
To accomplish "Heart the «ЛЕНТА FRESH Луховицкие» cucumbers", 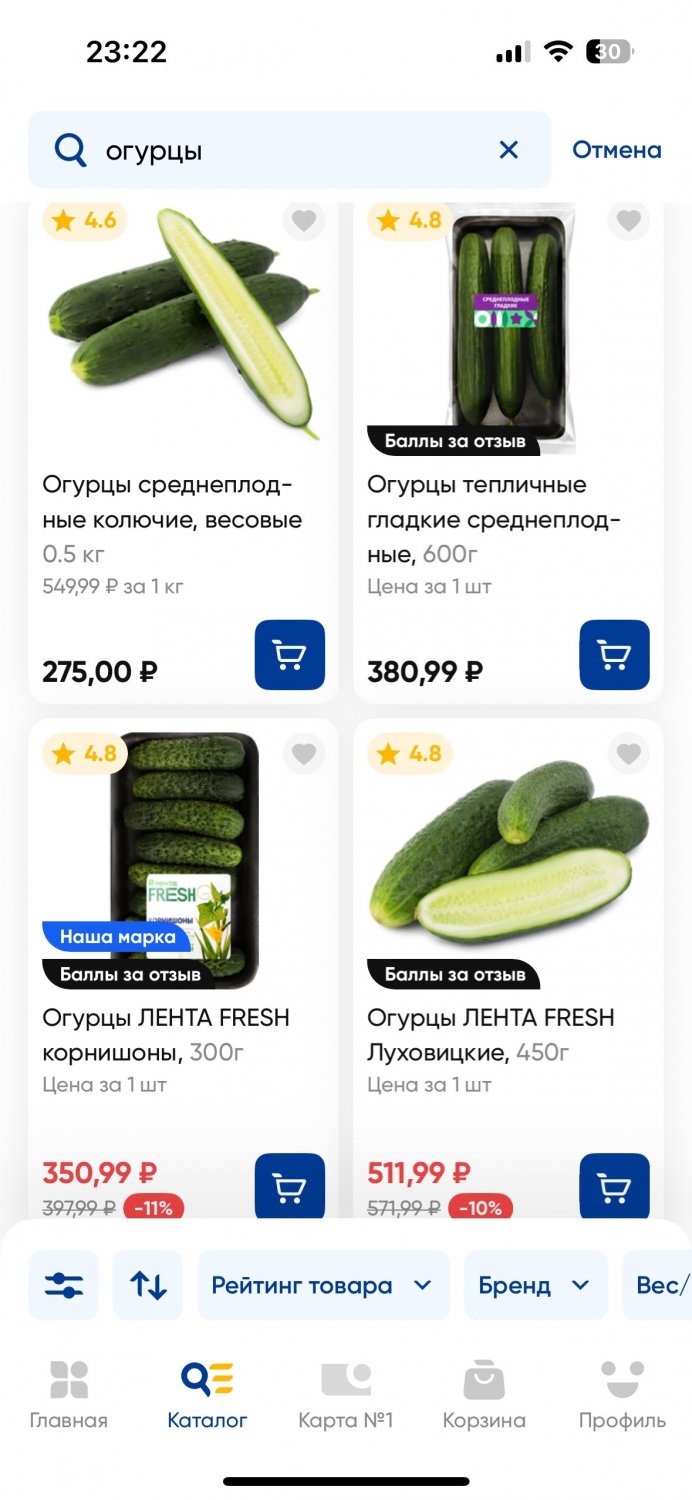I will (628, 754).
